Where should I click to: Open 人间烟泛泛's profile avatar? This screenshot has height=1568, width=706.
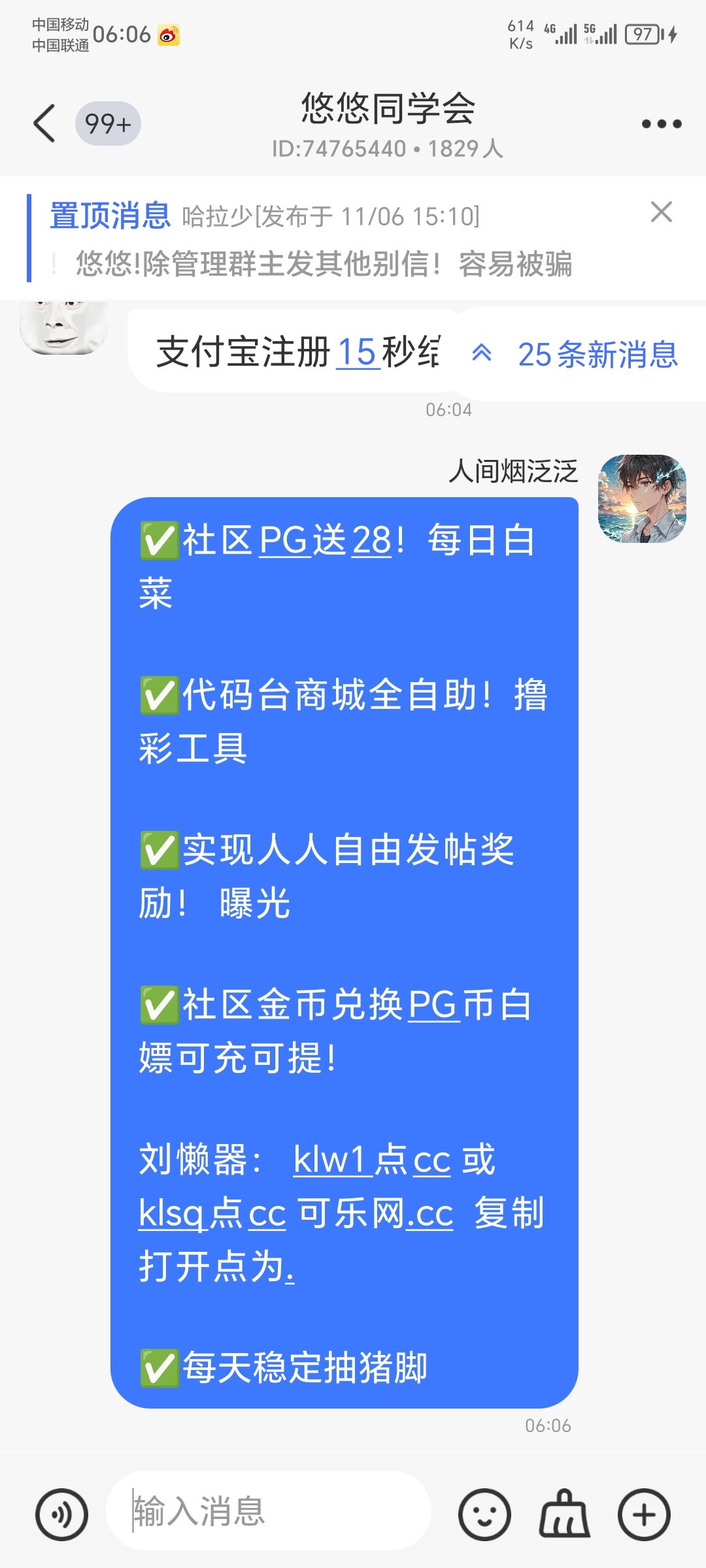[x=642, y=498]
